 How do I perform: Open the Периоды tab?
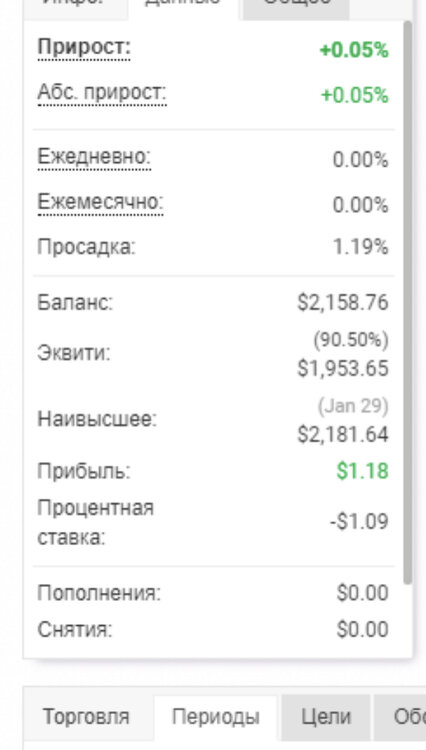(x=216, y=717)
